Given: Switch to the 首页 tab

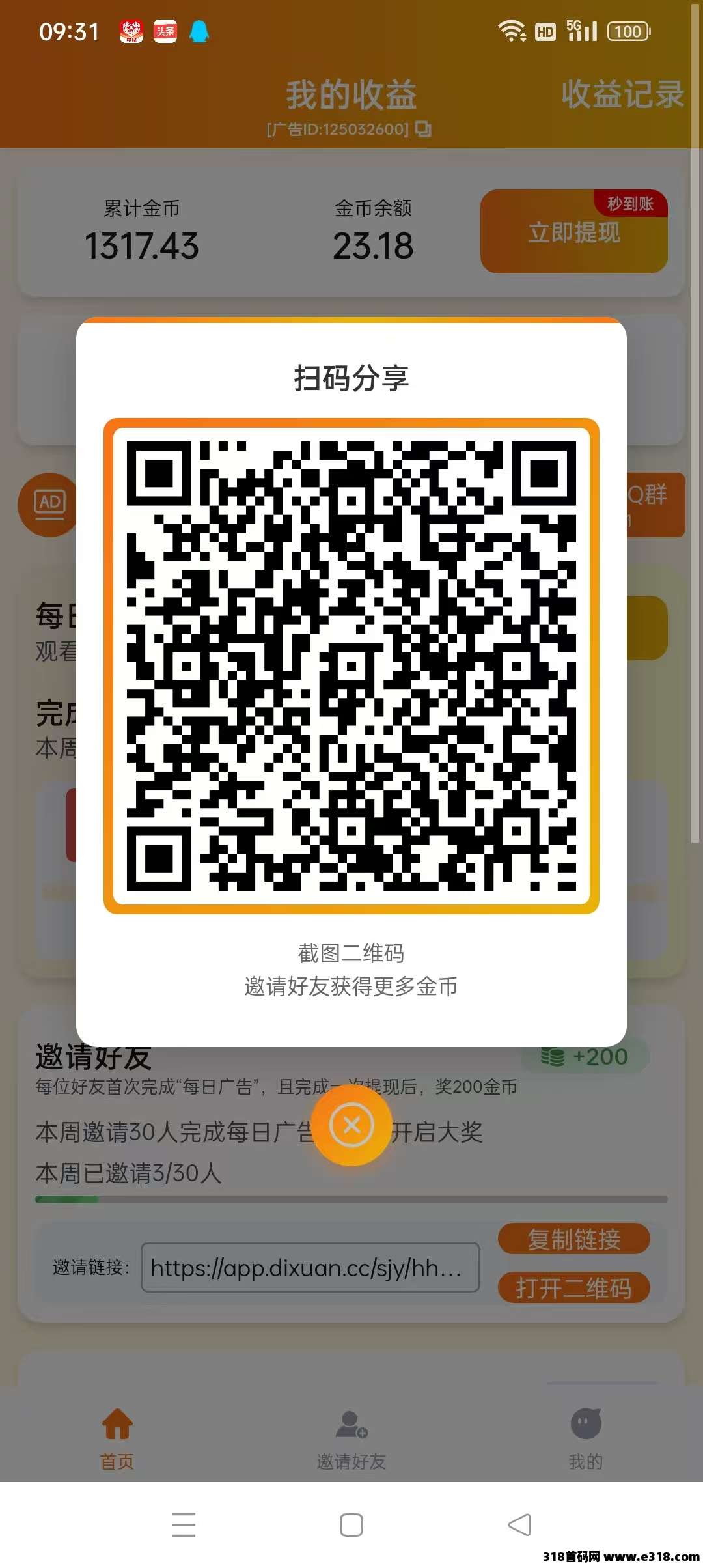Looking at the screenshot, I should coord(117,1439).
